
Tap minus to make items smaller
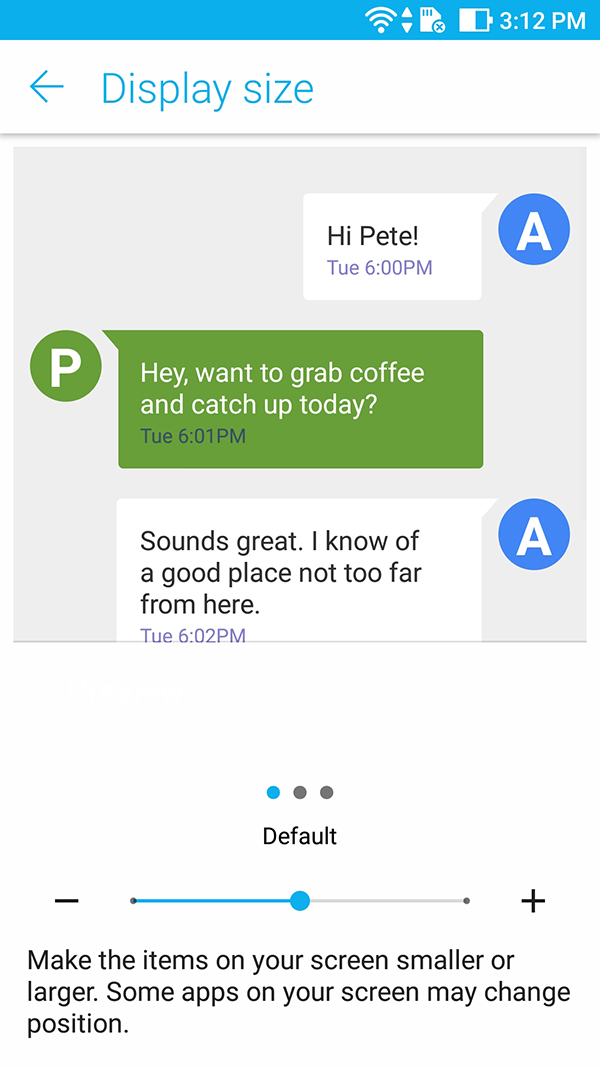(67, 901)
